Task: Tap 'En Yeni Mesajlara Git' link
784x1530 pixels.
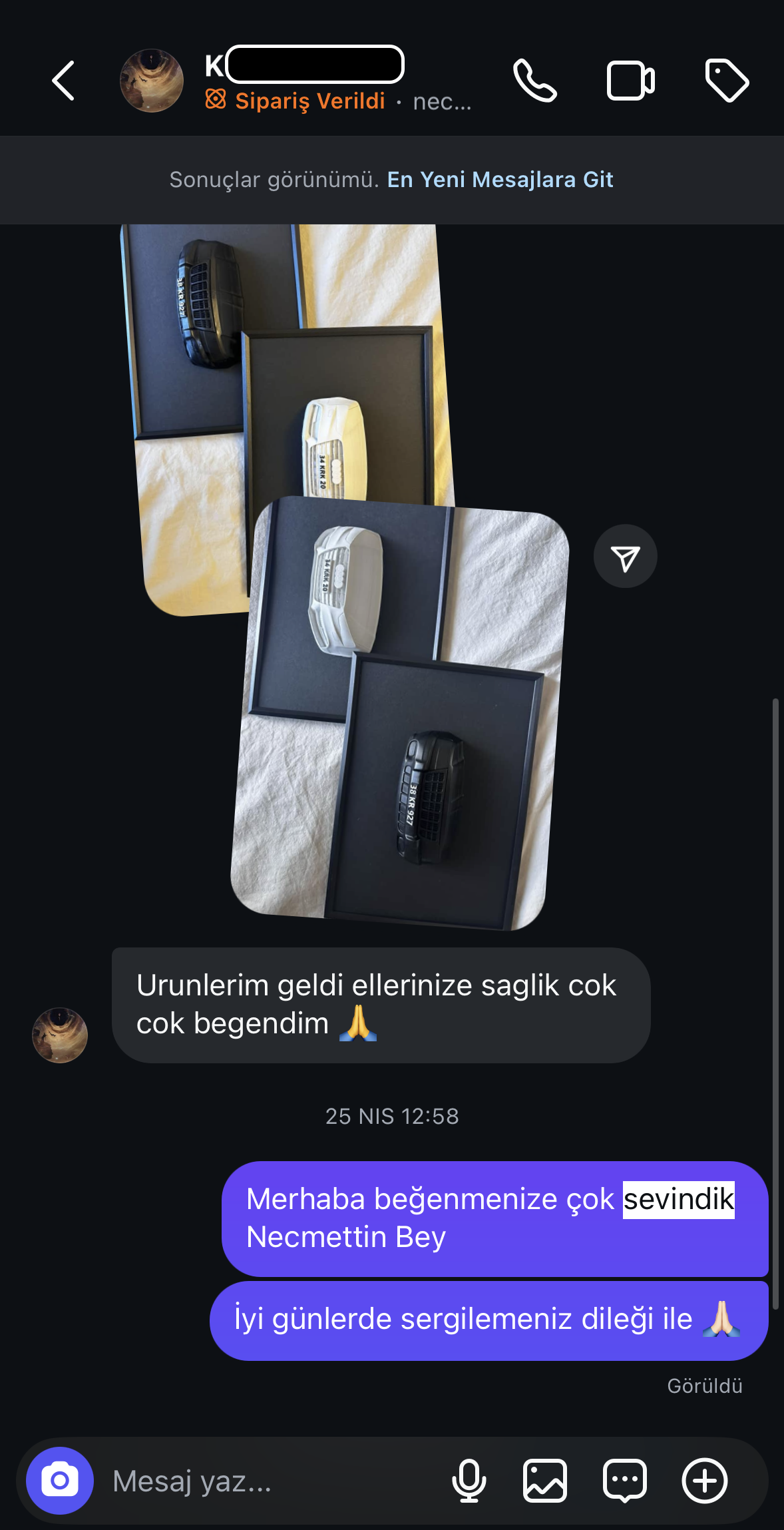Action: 500,180
